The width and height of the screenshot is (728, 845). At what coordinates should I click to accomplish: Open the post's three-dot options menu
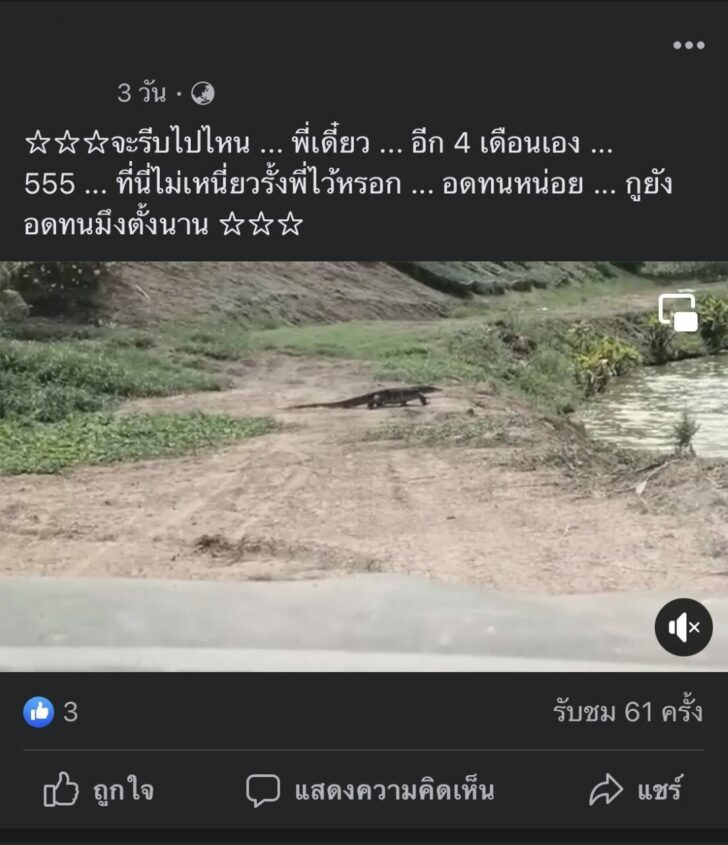click(688, 46)
